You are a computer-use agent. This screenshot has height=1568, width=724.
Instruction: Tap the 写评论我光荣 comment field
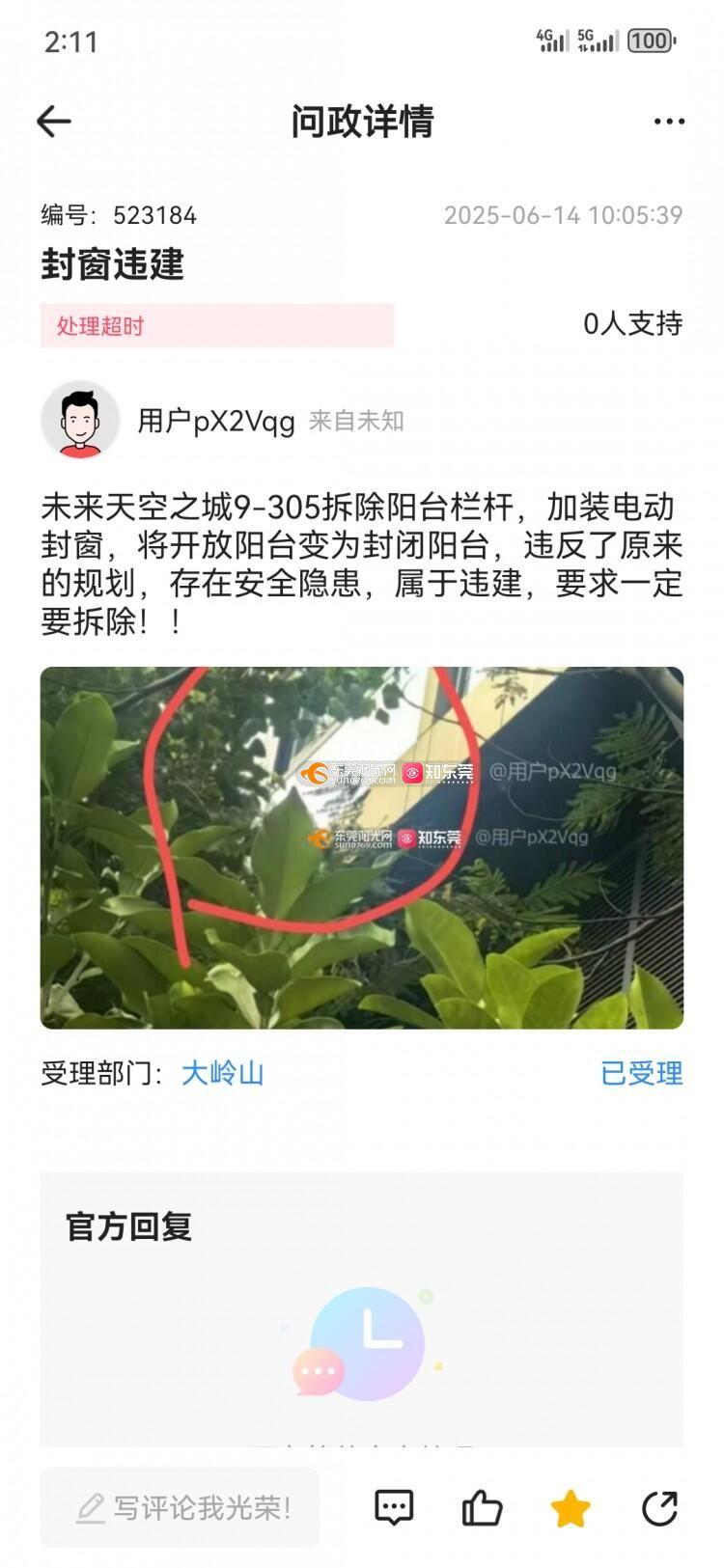(181, 1507)
